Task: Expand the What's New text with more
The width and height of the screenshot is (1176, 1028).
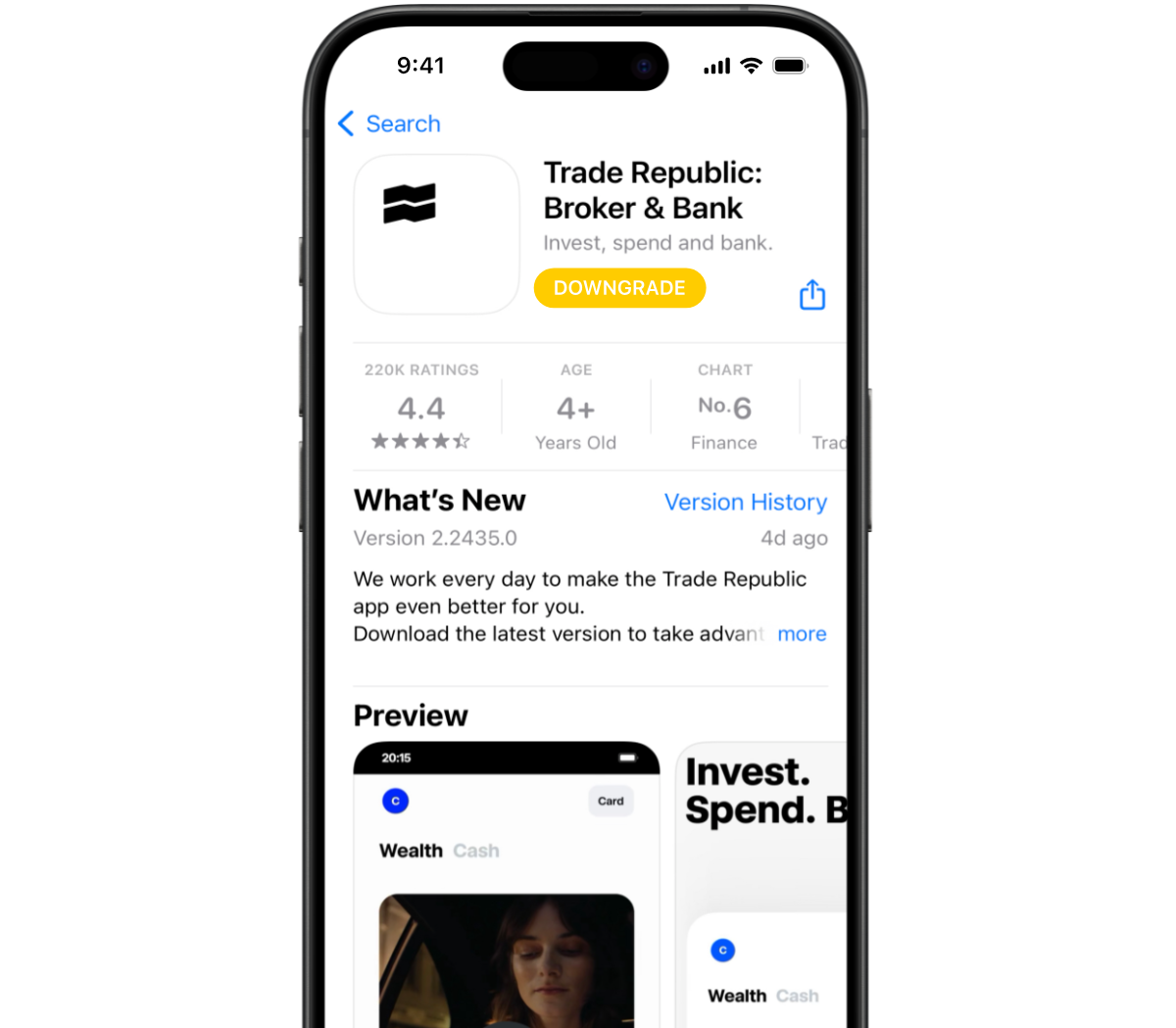Action: coord(801,634)
